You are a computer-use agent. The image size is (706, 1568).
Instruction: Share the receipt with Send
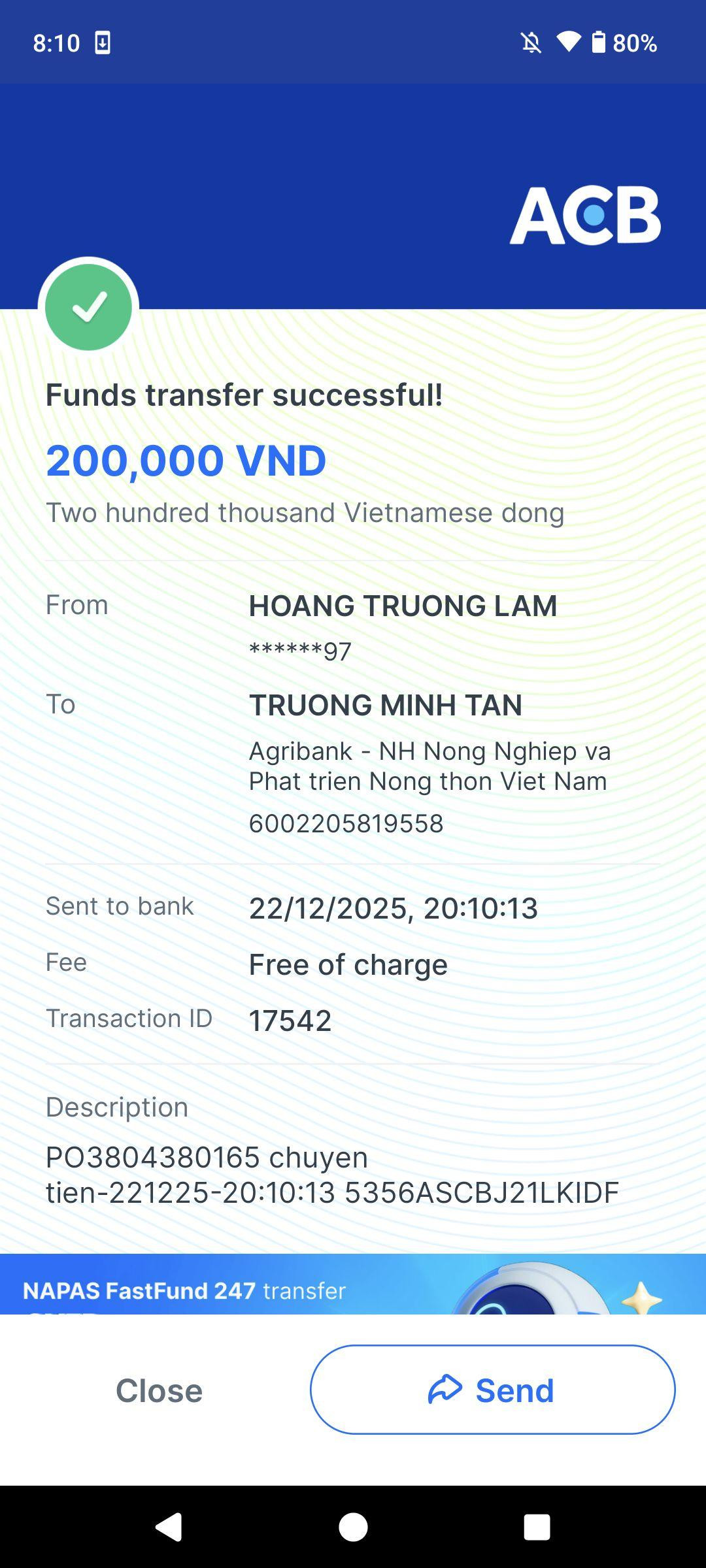coord(492,1390)
